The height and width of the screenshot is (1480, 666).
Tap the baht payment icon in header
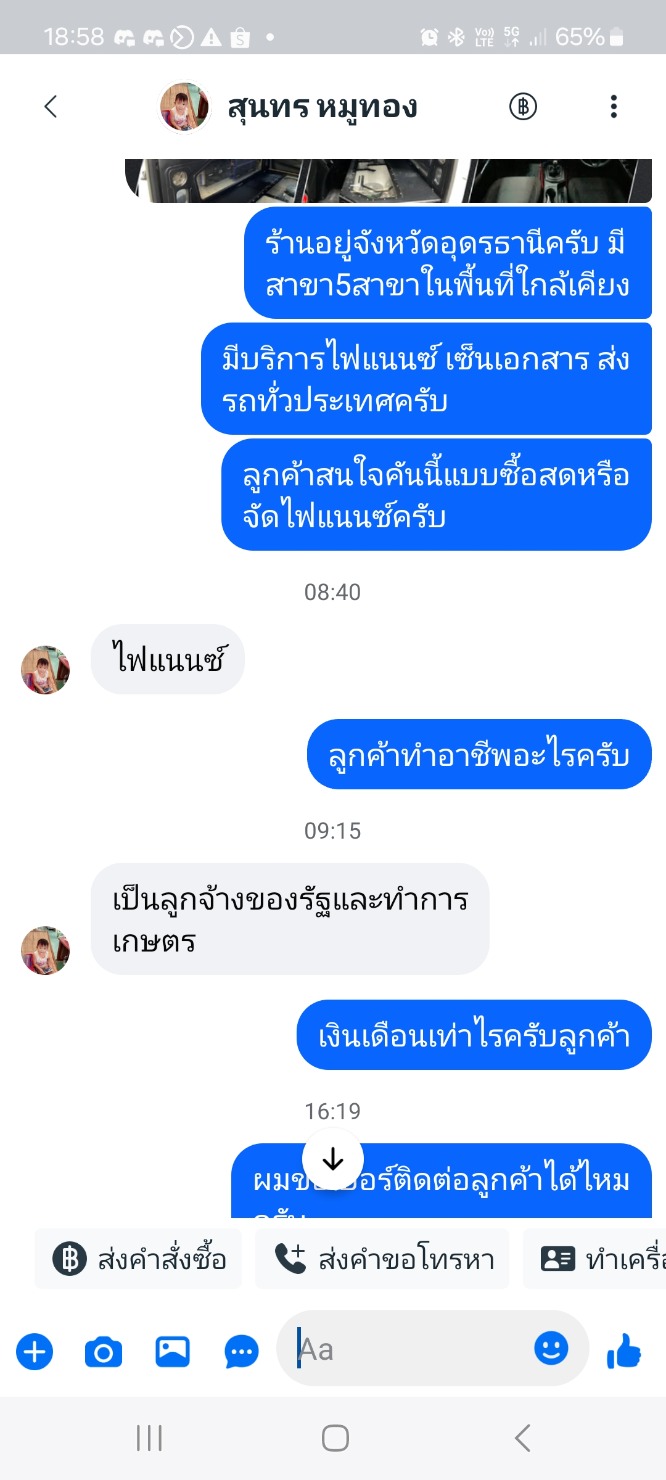523,106
